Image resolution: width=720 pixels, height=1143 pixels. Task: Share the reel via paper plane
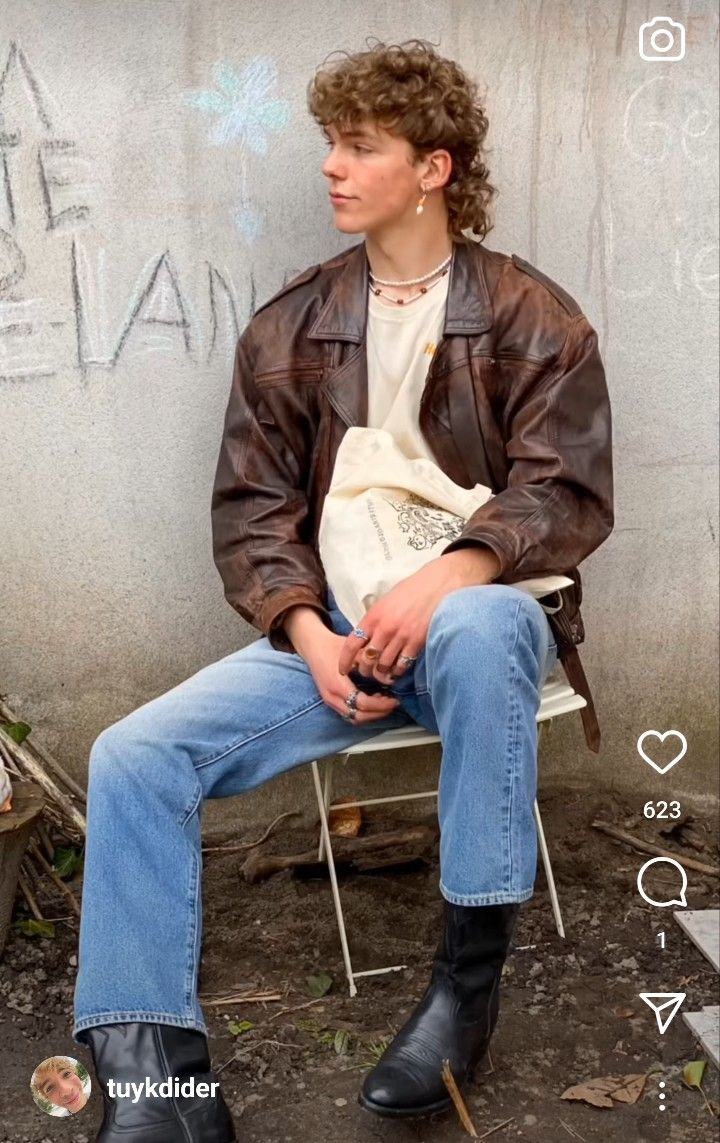[662, 1012]
